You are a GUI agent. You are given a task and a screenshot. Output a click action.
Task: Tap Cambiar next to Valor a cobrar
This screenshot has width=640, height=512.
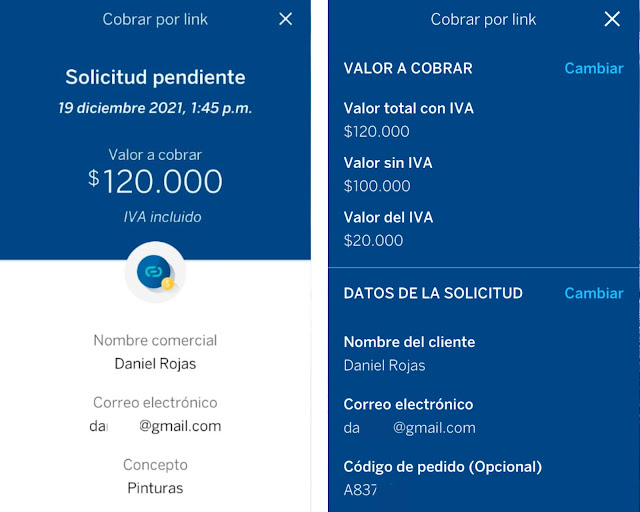[x=594, y=69]
